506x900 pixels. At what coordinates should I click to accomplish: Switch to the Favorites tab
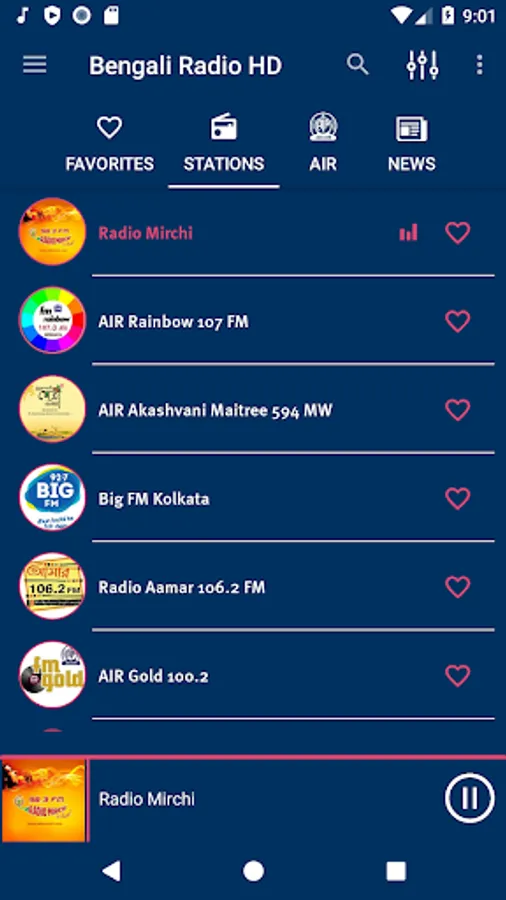coord(110,144)
